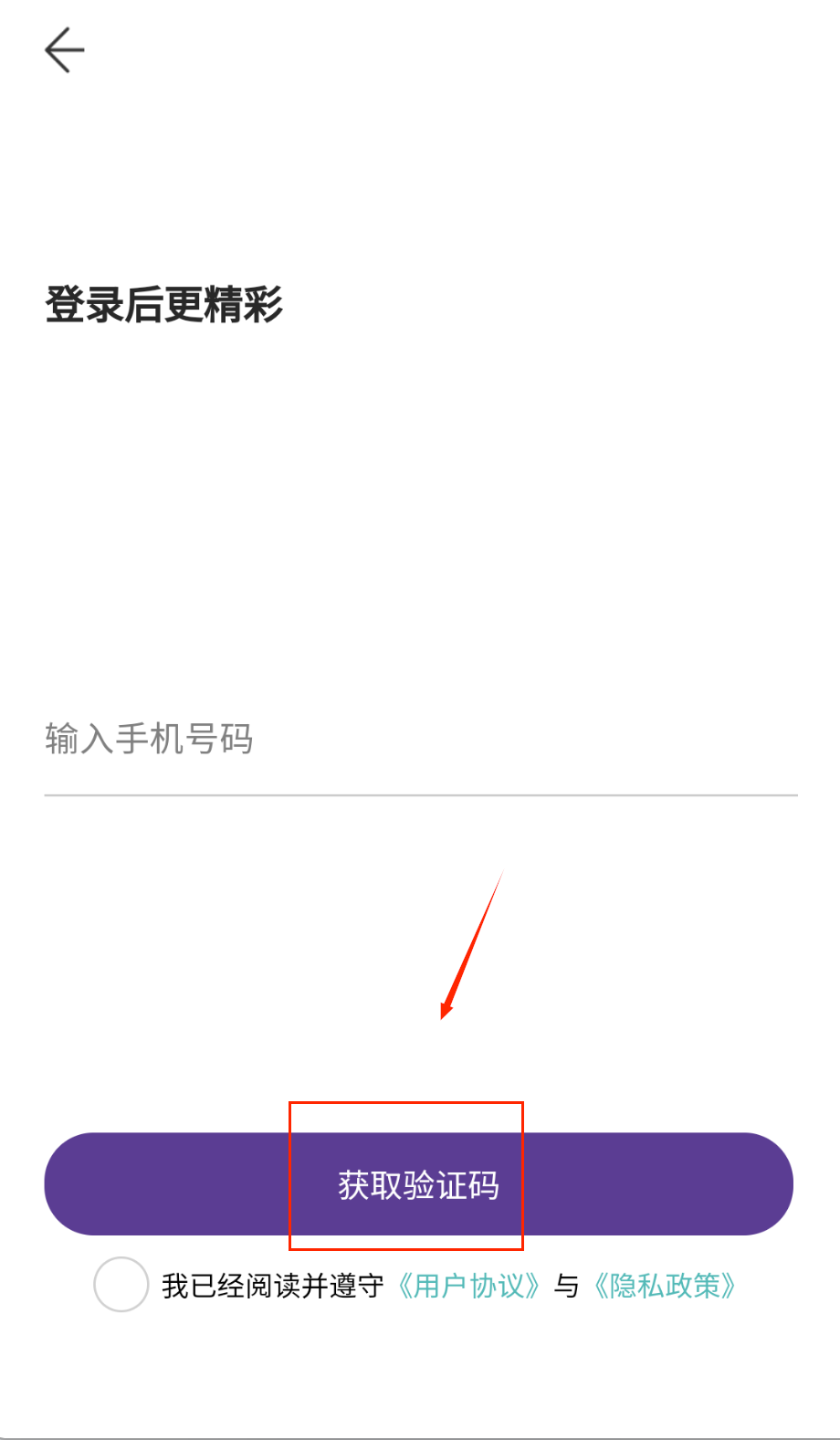Check the agreement consent circle
The width and height of the screenshot is (840, 1440).
(121, 1285)
